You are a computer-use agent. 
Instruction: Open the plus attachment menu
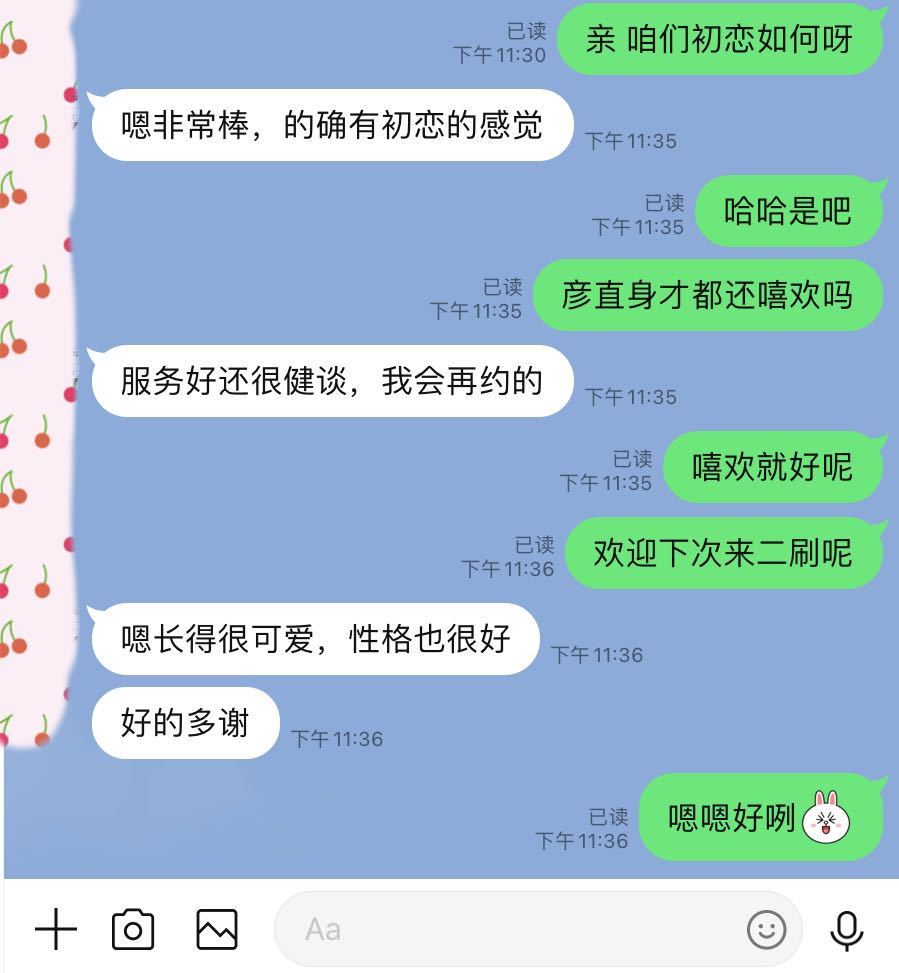(x=56, y=930)
